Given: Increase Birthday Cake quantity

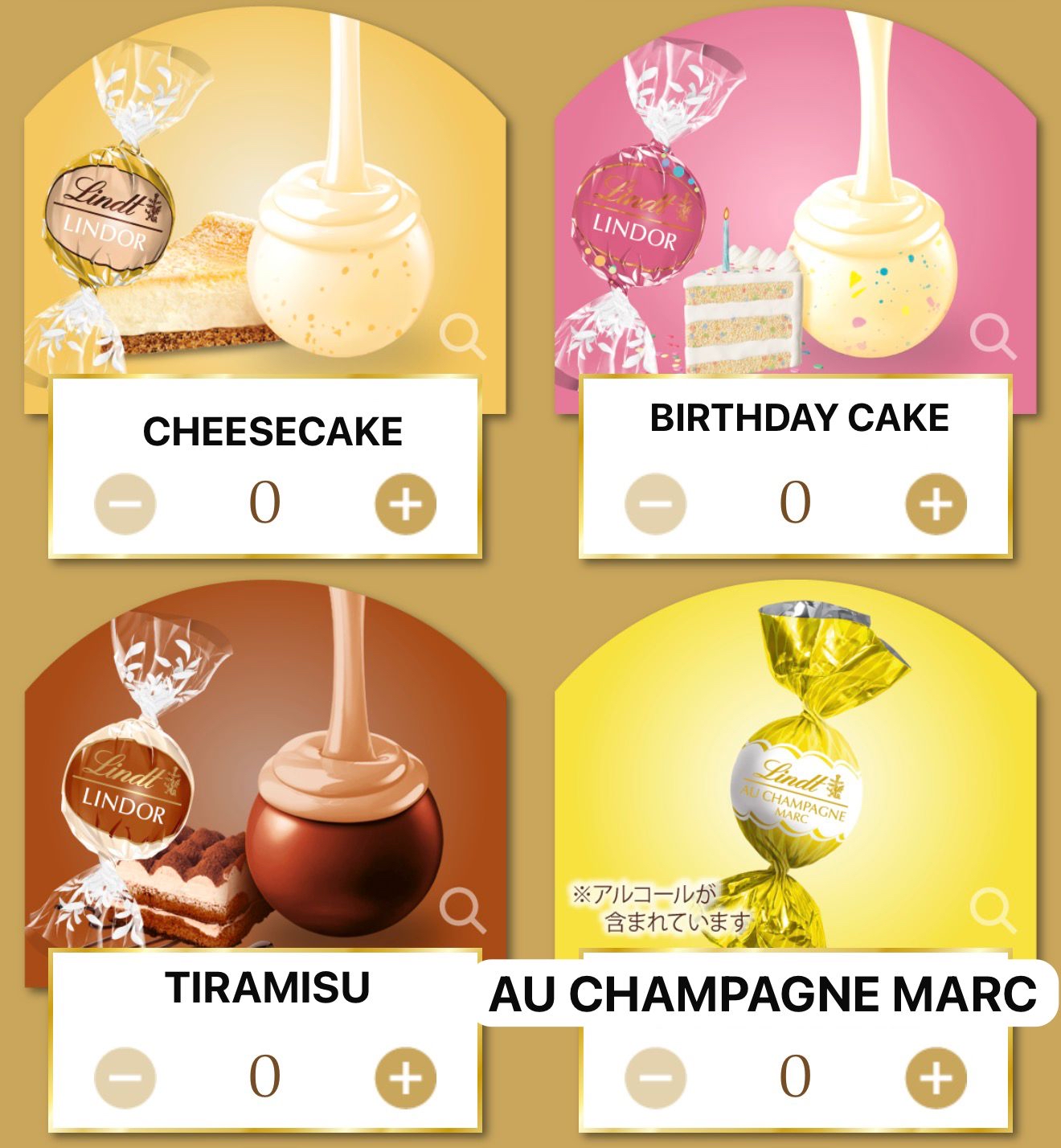Looking at the screenshot, I should point(936,504).
